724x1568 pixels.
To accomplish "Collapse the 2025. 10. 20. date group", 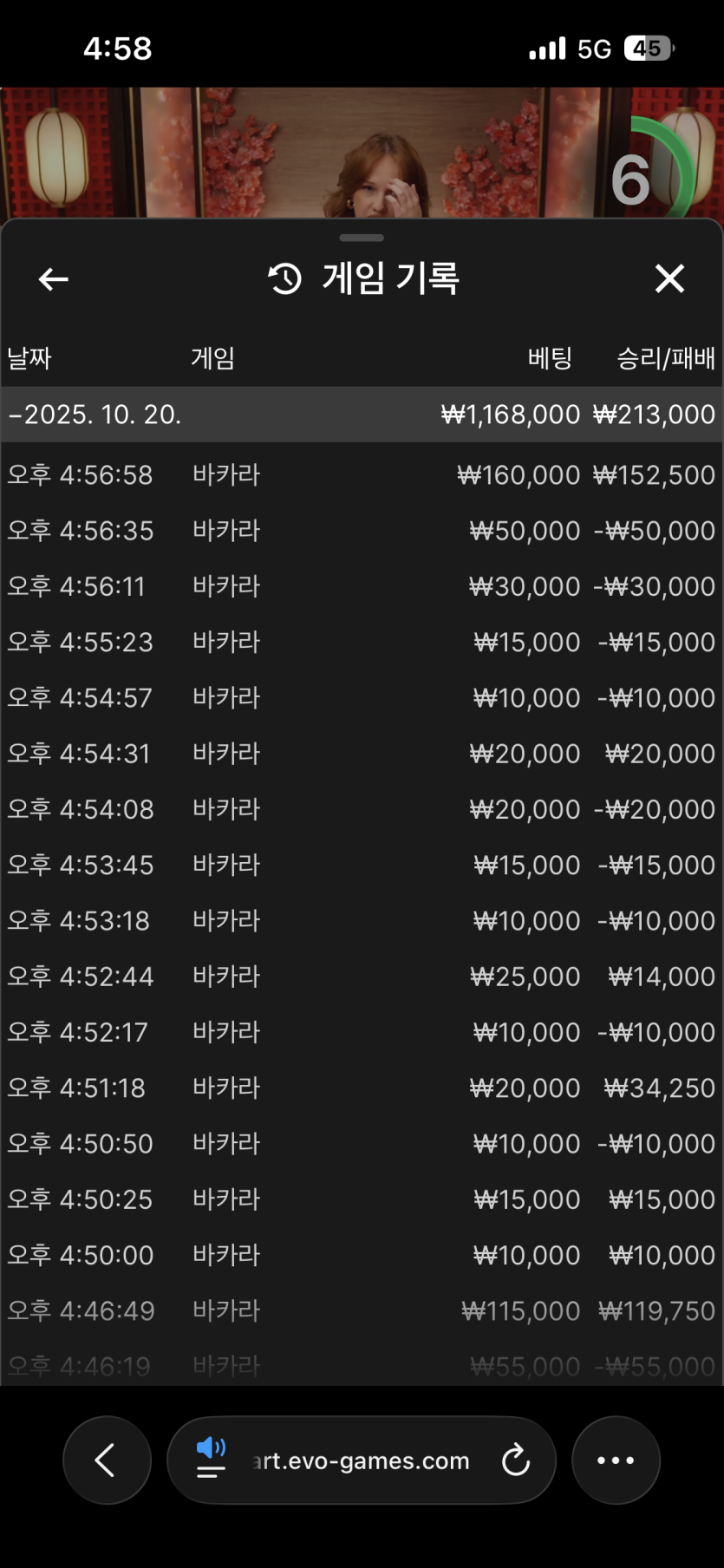I will click(x=95, y=415).
